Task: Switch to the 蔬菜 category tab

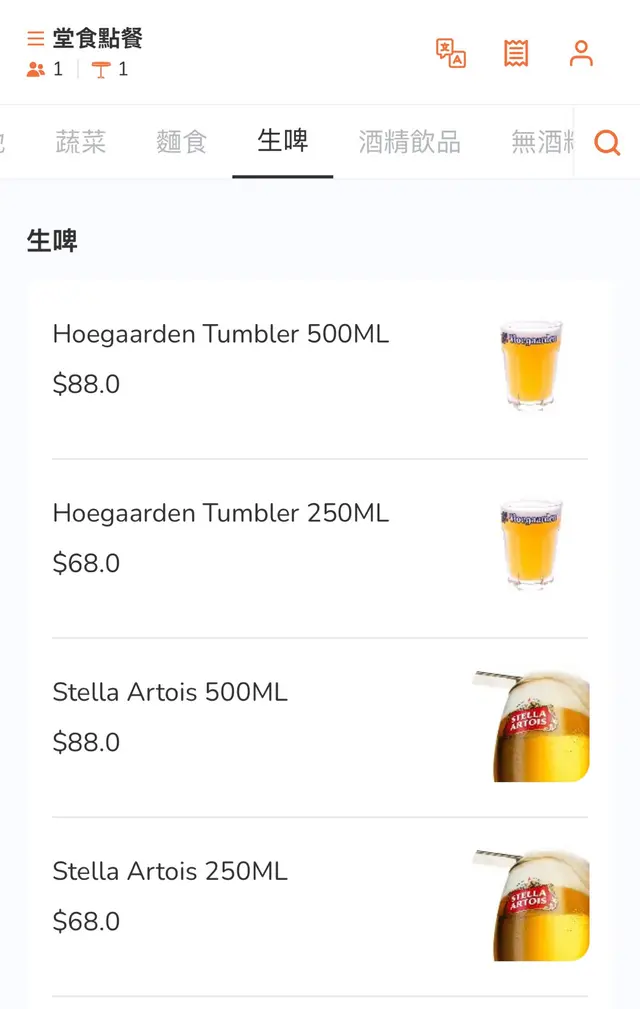Action: (x=81, y=142)
